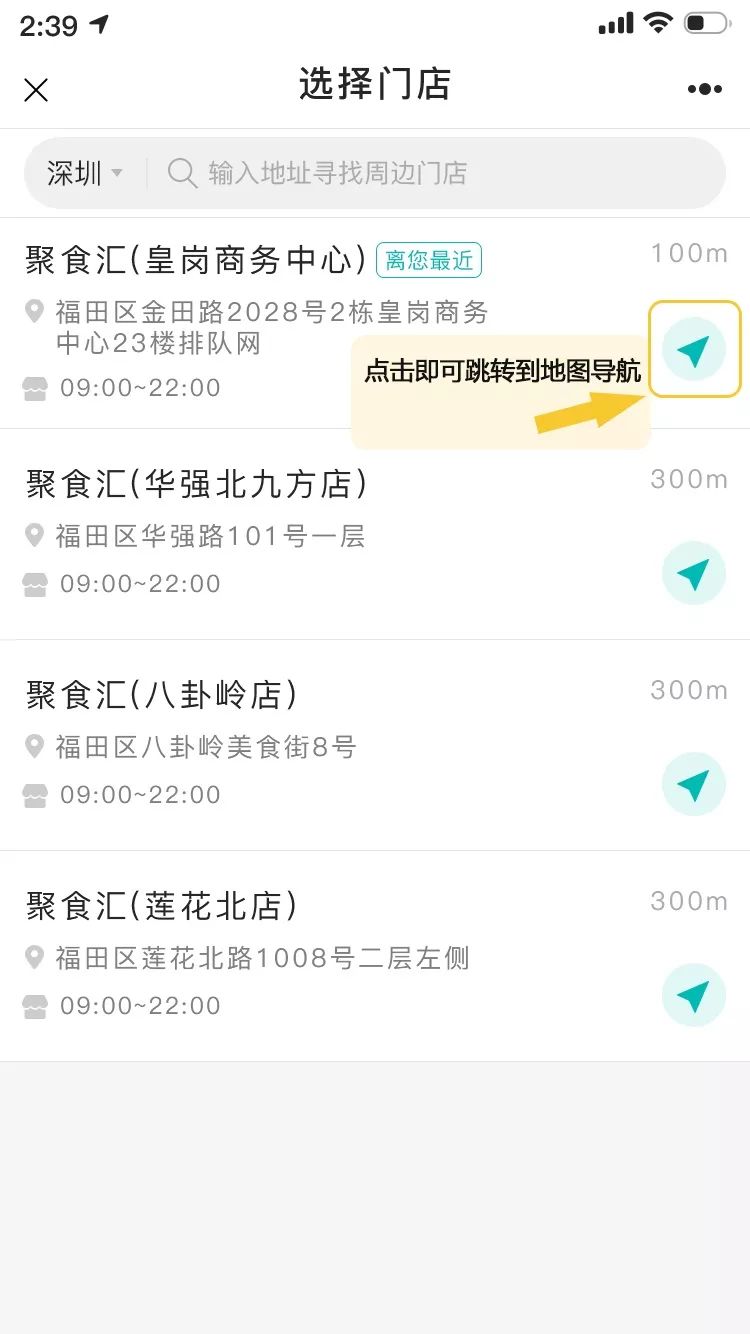
Task: Click the search magnifier icon in the search bar
Action: (181, 172)
